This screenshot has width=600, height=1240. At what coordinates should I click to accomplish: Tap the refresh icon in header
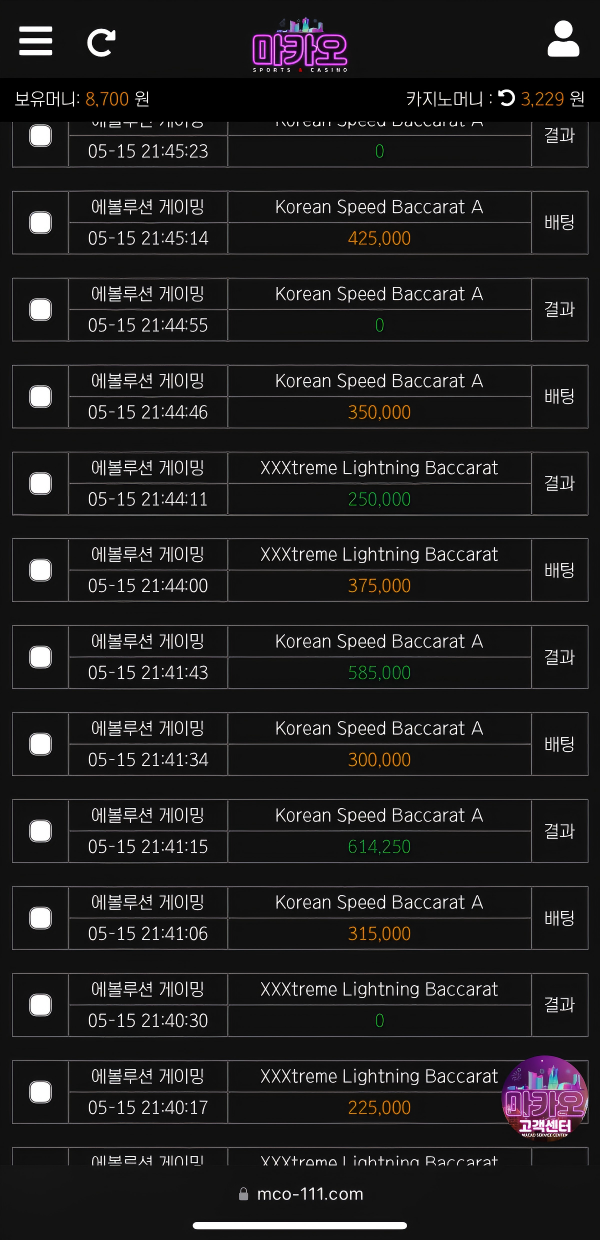pos(101,41)
